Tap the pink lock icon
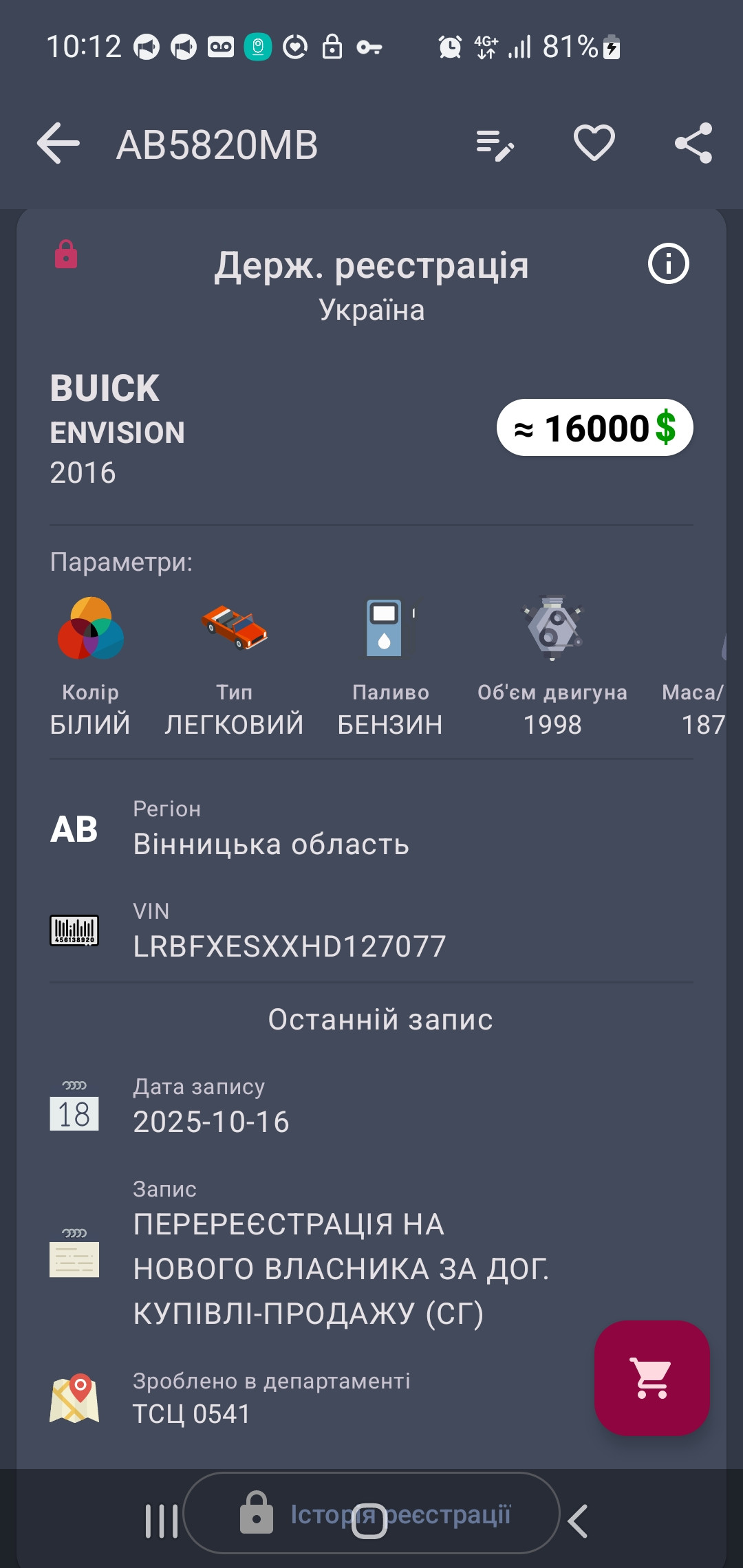This screenshot has height=1568, width=743. coord(66,254)
